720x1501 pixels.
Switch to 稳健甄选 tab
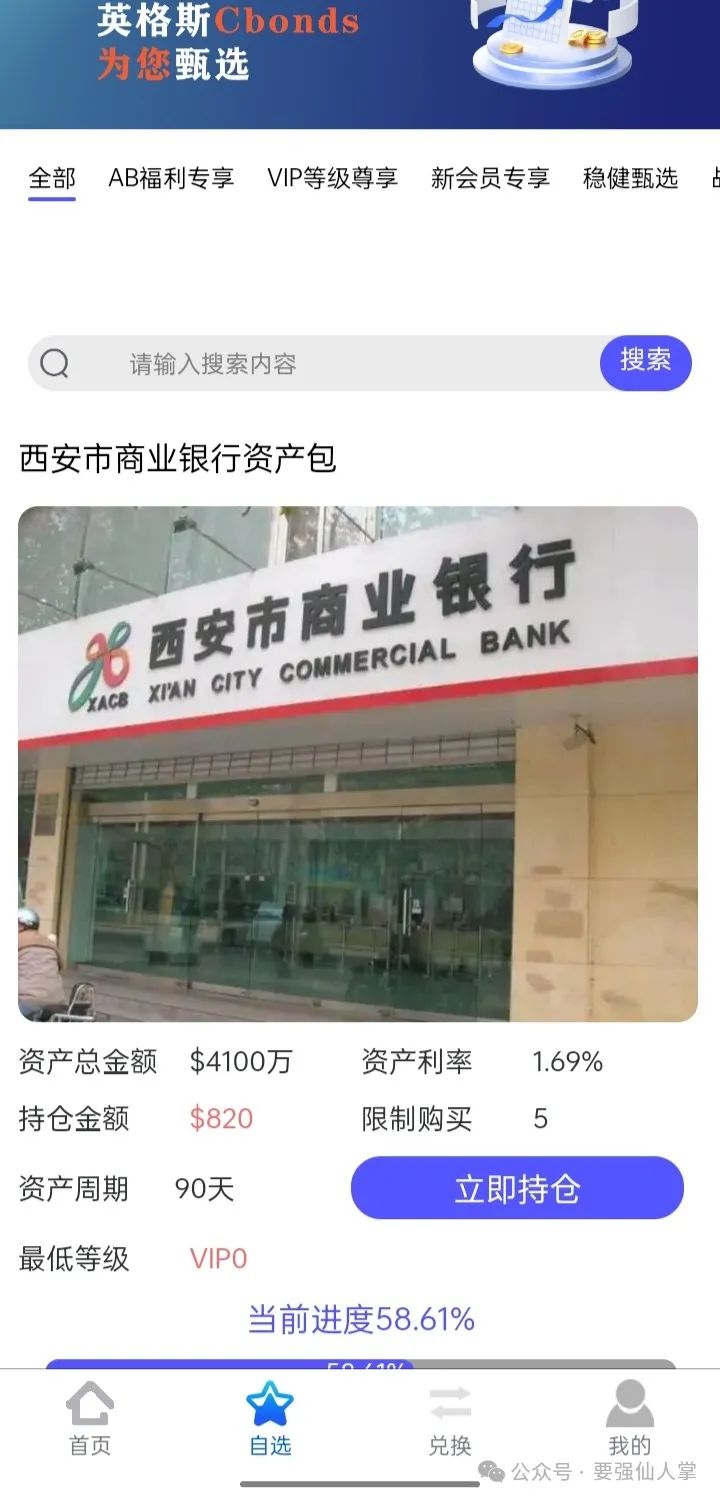630,178
